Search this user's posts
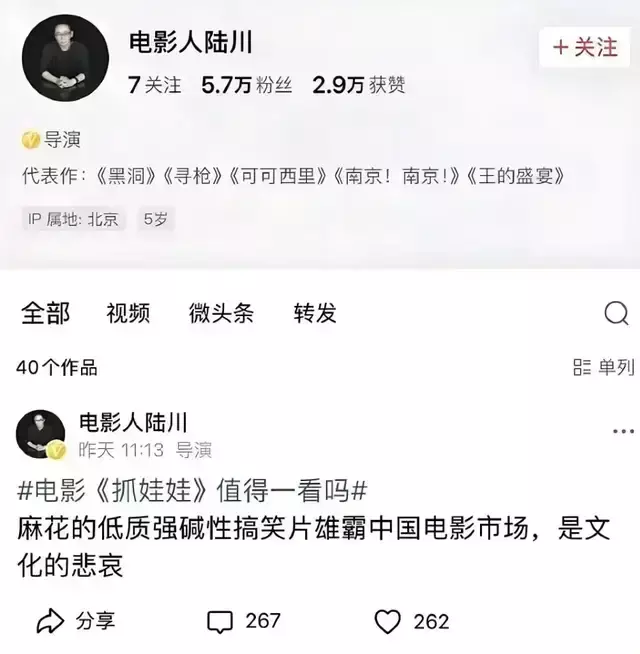The width and height of the screenshot is (640, 654). 616,314
